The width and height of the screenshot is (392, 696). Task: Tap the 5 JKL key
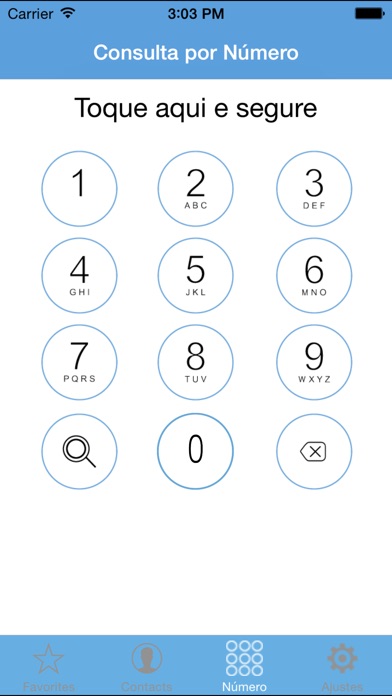pos(195,275)
